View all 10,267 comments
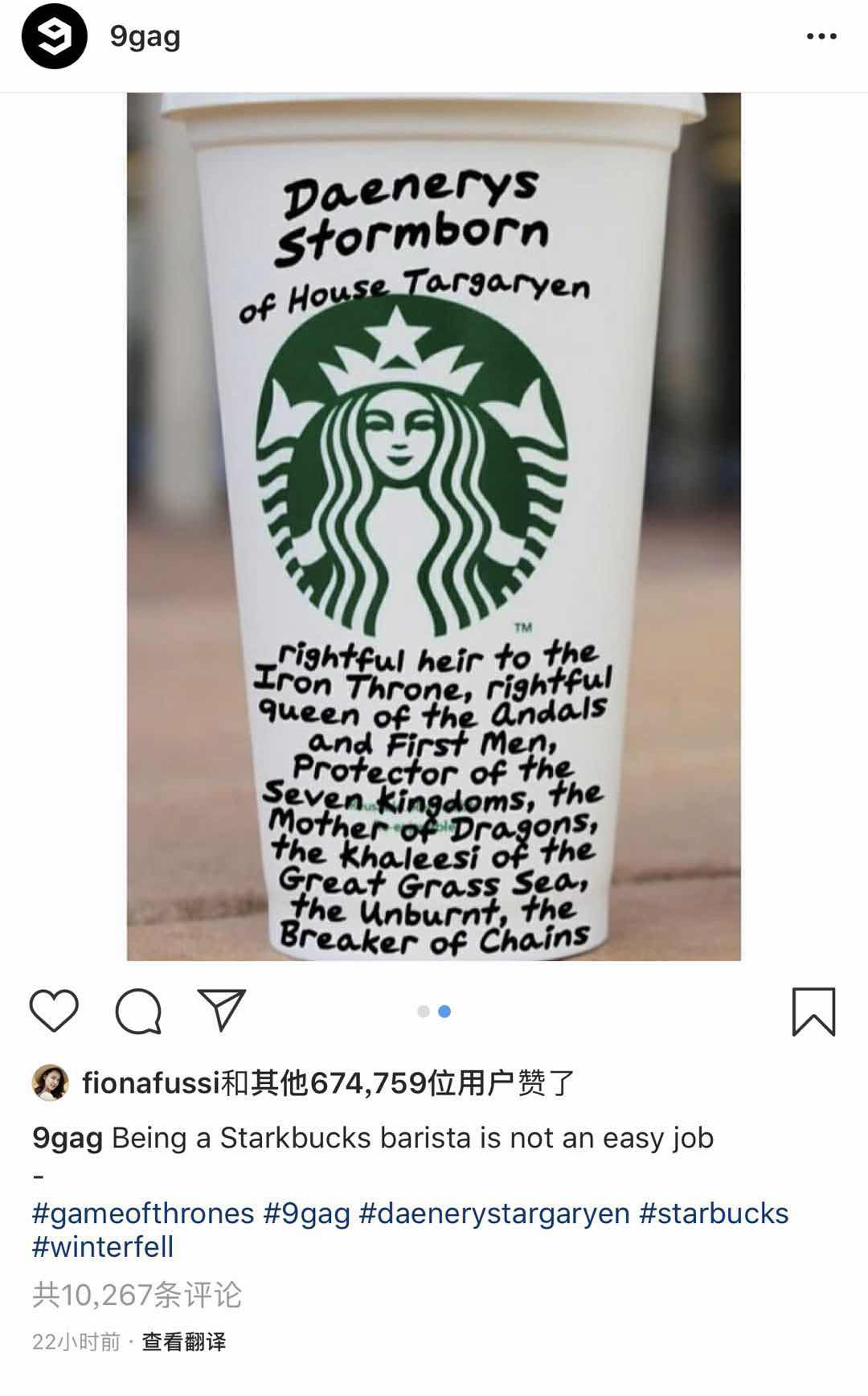Image resolution: width=868 pixels, height=1396 pixels. coord(137,1295)
